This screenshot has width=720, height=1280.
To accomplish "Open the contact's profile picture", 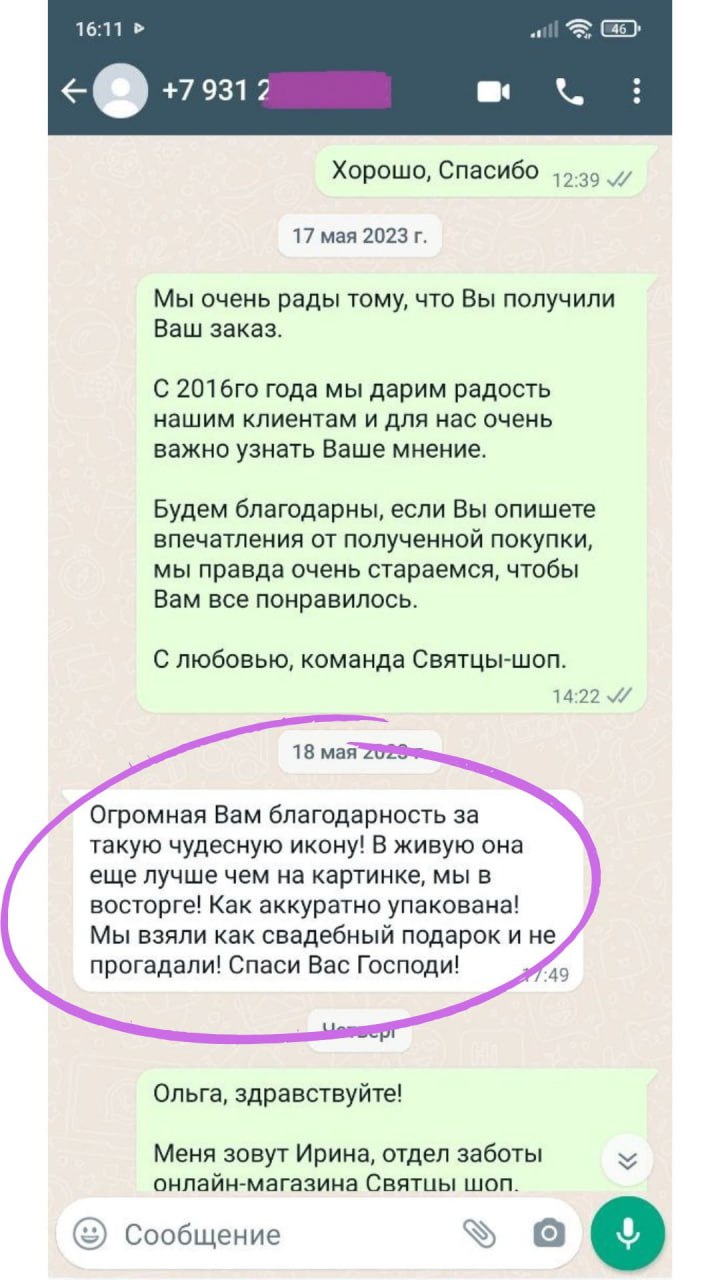I will pyautogui.click(x=120, y=92).
